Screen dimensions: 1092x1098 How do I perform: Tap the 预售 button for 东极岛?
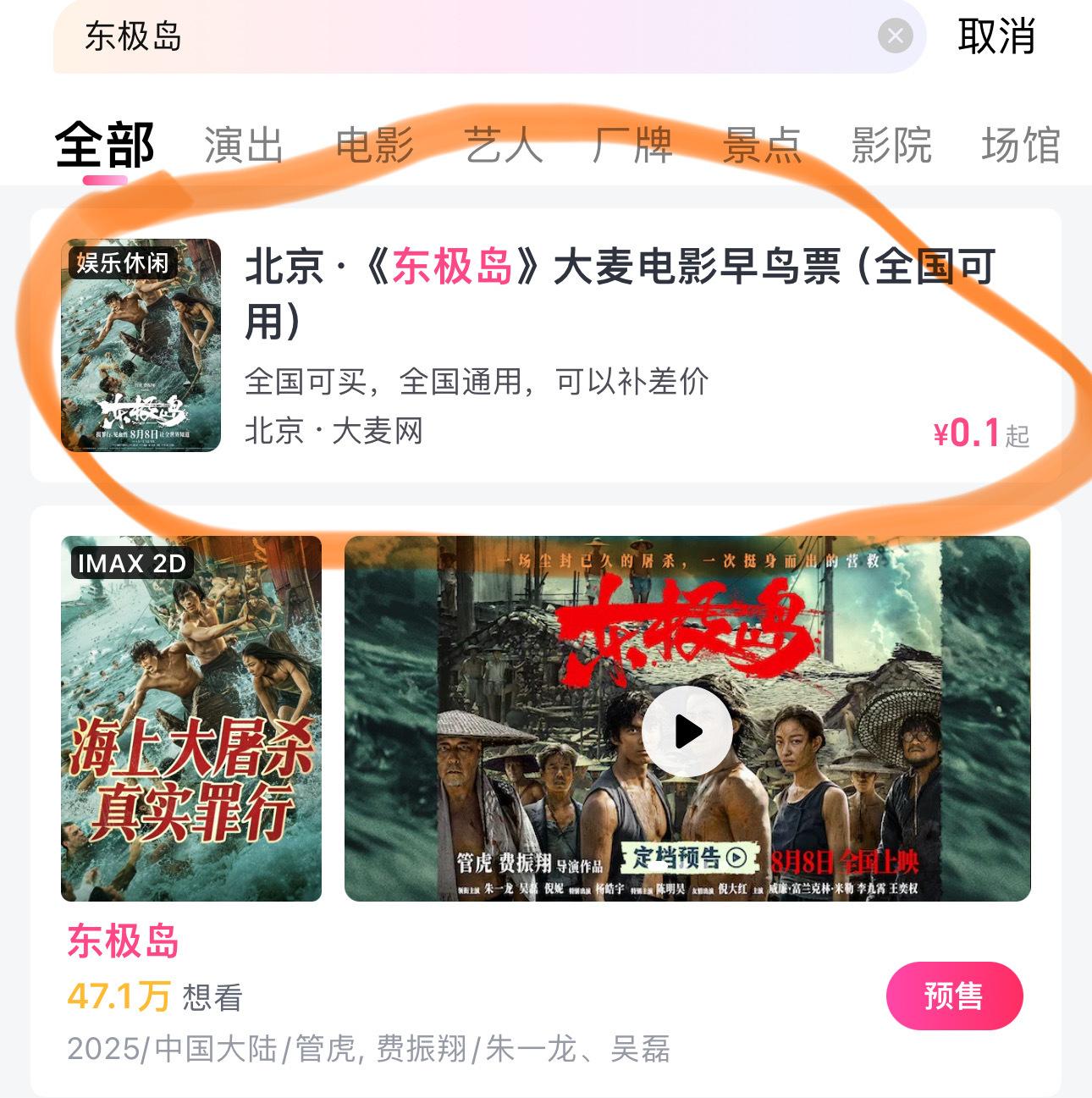click(x=954, y=996)
